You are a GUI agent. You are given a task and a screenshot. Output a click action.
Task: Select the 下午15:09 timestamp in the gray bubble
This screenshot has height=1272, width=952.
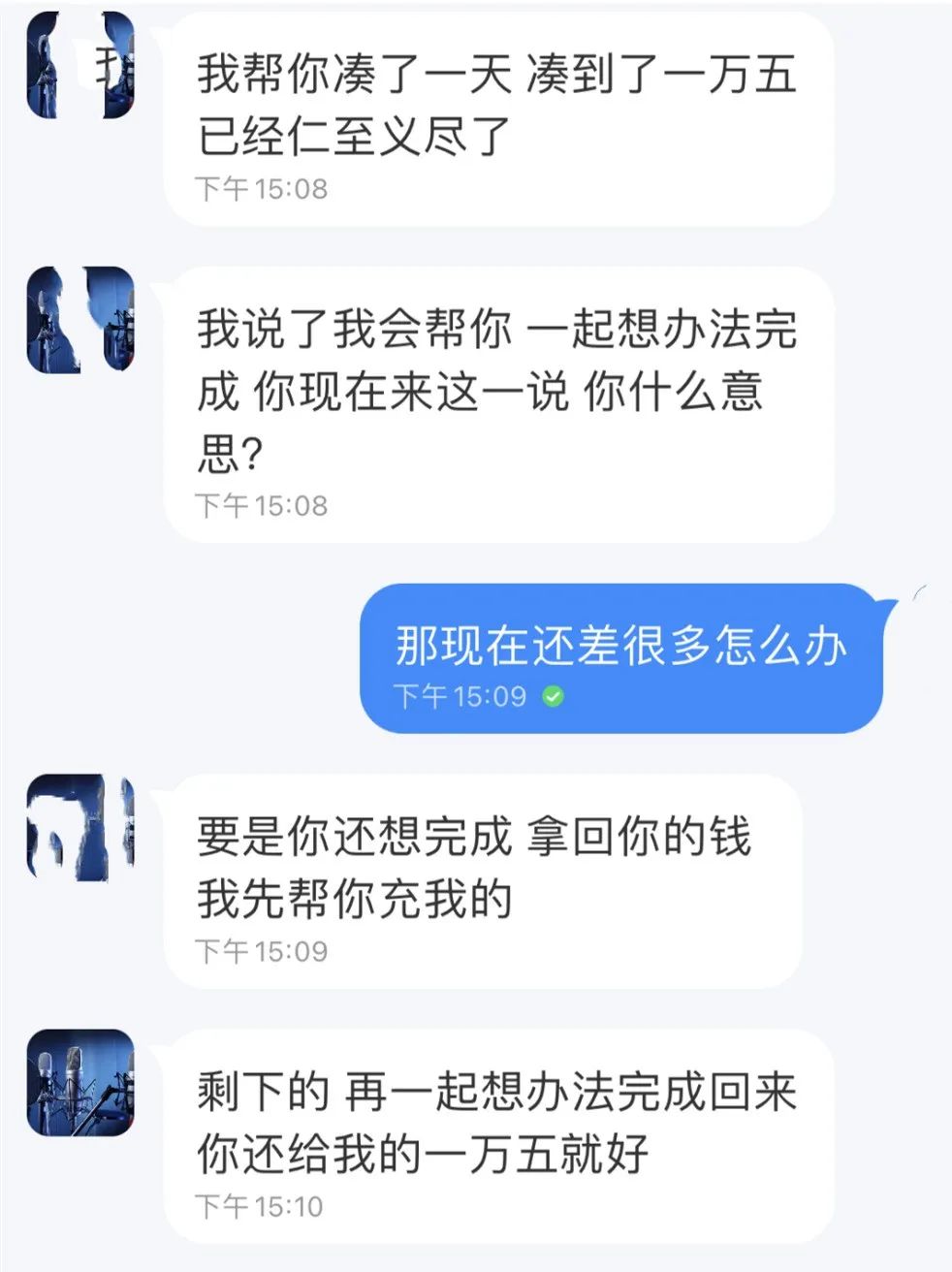(x=262, y=950)
